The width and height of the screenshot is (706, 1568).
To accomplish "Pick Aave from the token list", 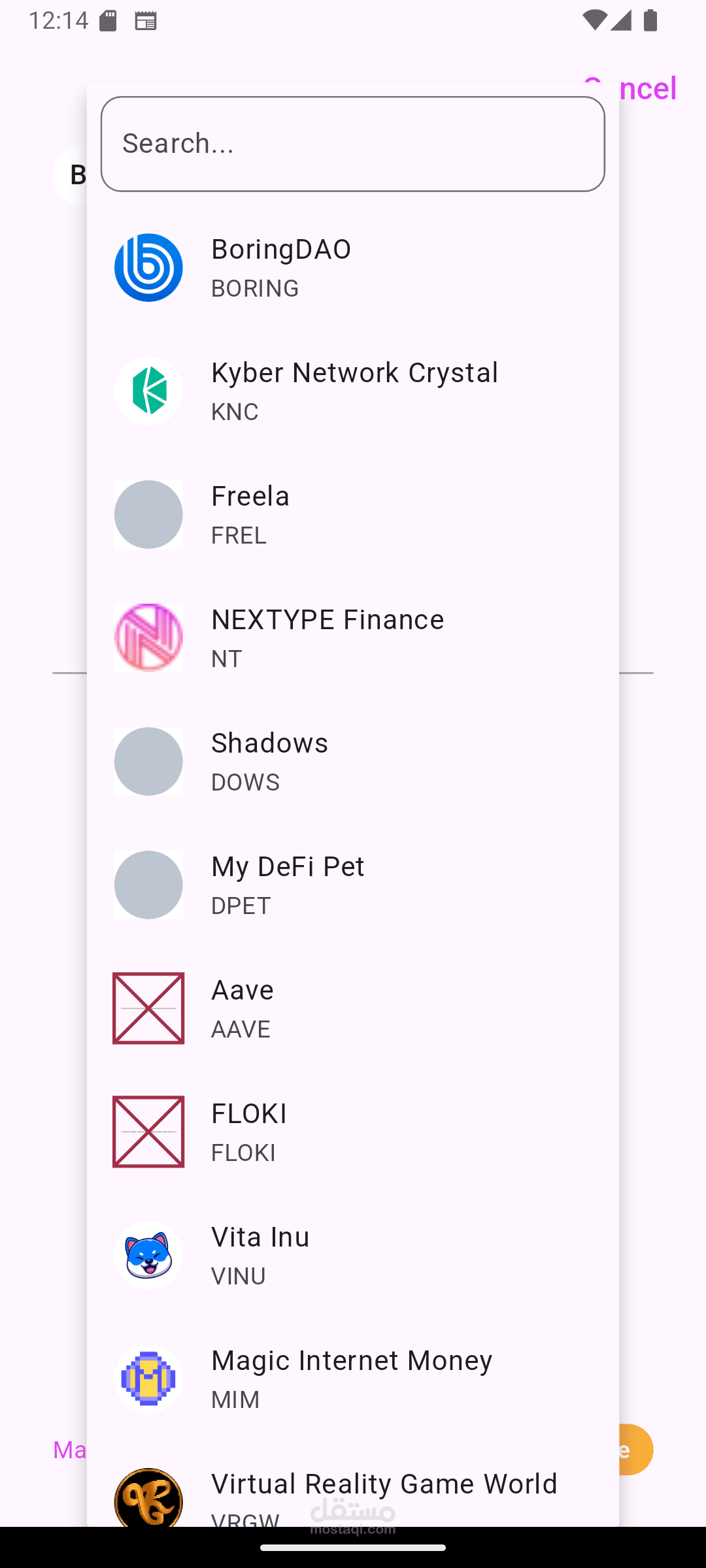I will pyautogui.click(x=353, y=1009).
